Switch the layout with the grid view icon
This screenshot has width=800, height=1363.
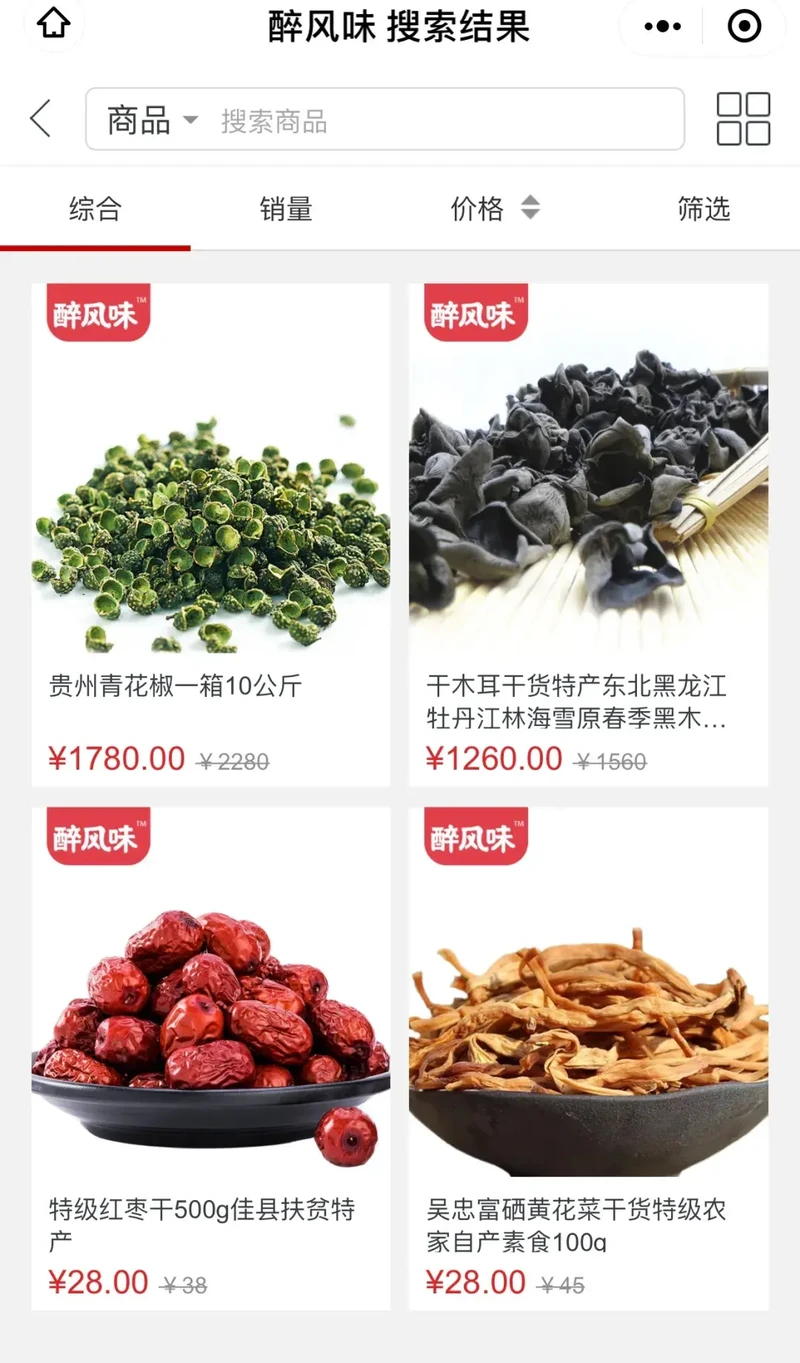743,119
